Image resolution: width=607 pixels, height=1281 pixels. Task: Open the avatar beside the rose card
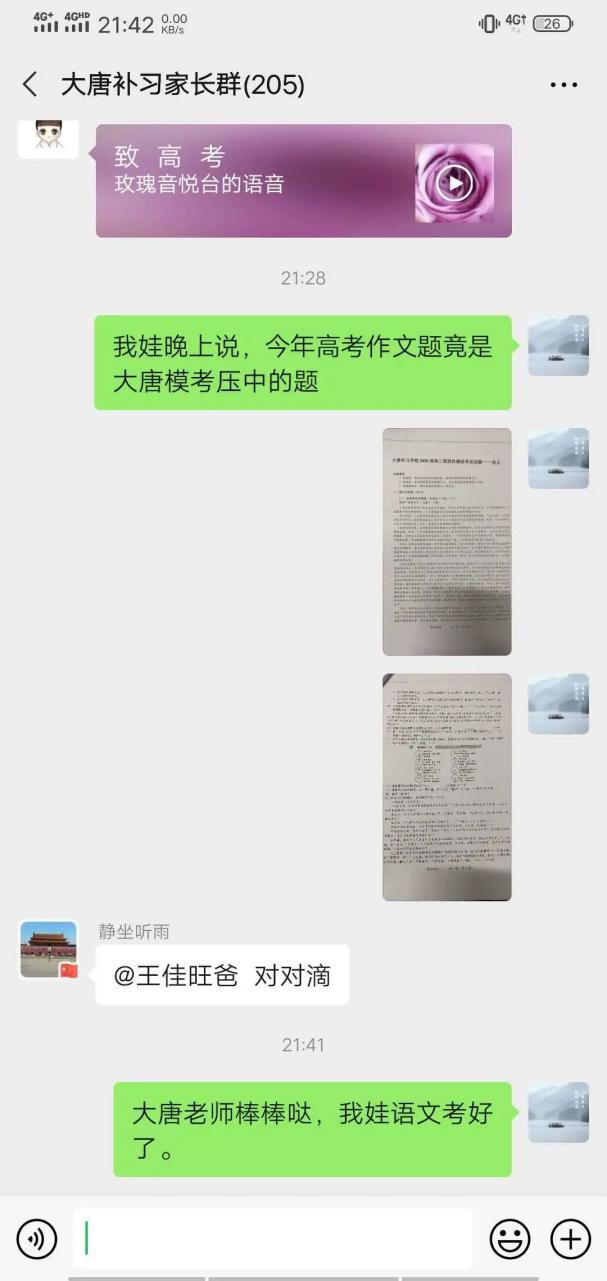(x=48, y=138)
